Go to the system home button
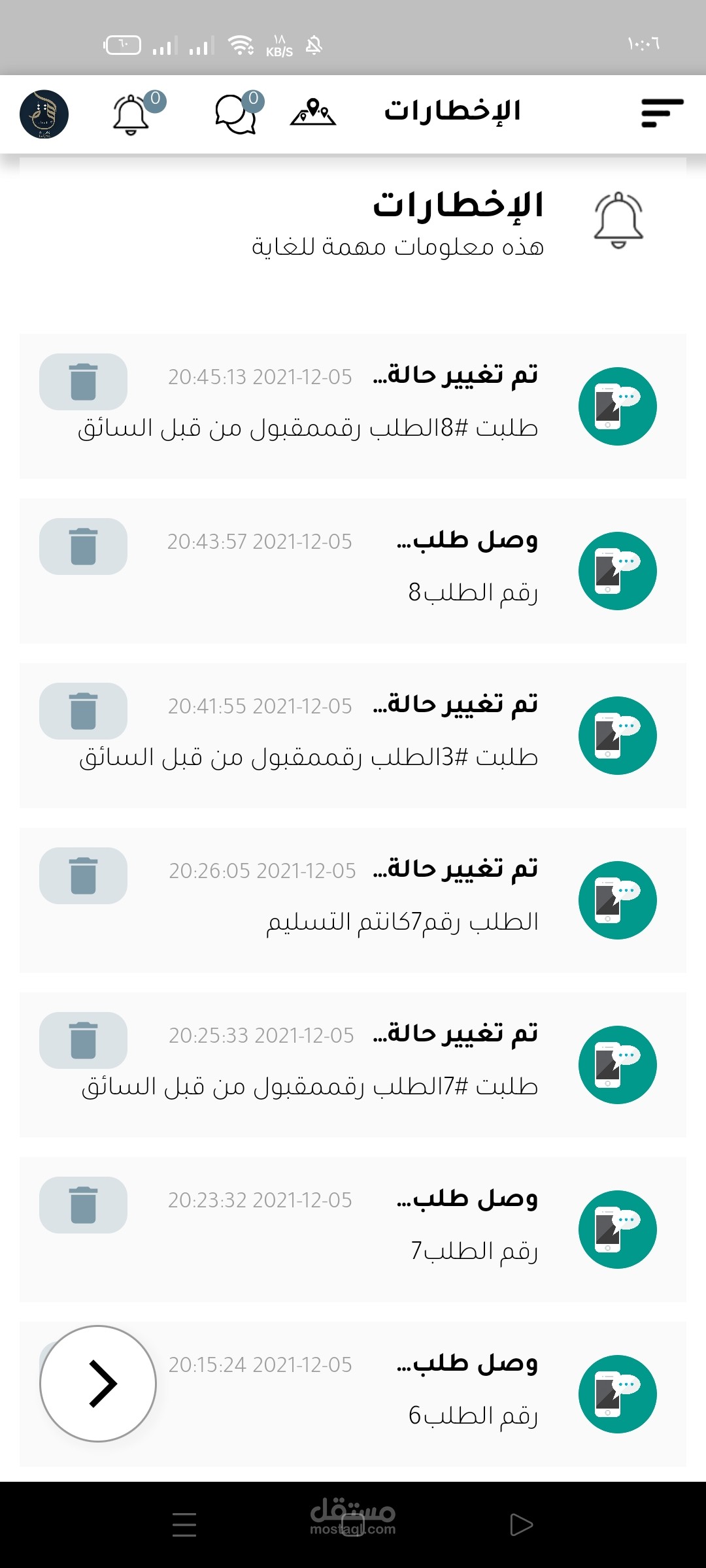The width and height of the screenshot is (706, 1568). 353,1525
